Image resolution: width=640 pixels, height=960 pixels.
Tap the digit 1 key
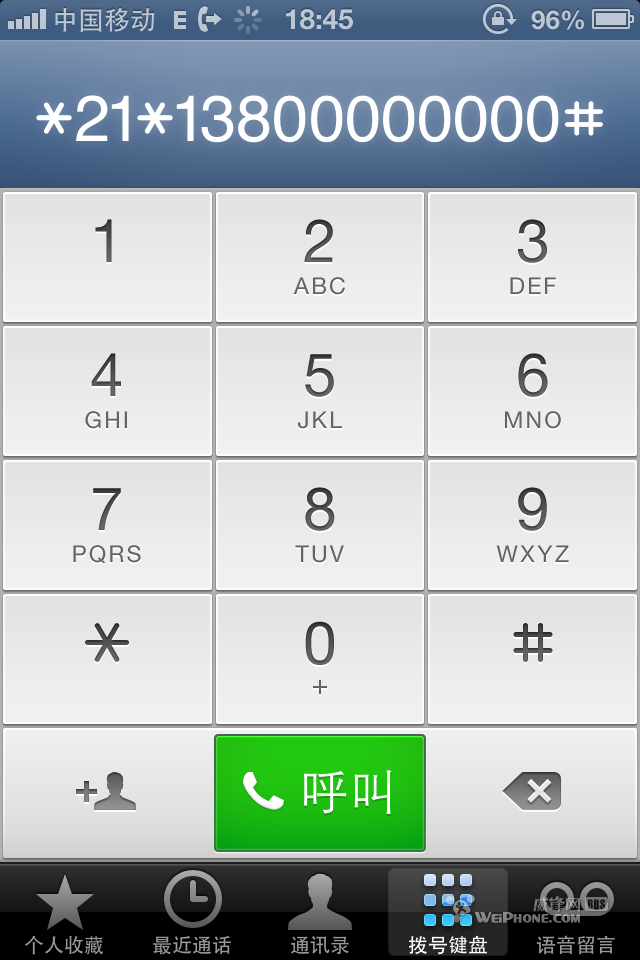107,257
